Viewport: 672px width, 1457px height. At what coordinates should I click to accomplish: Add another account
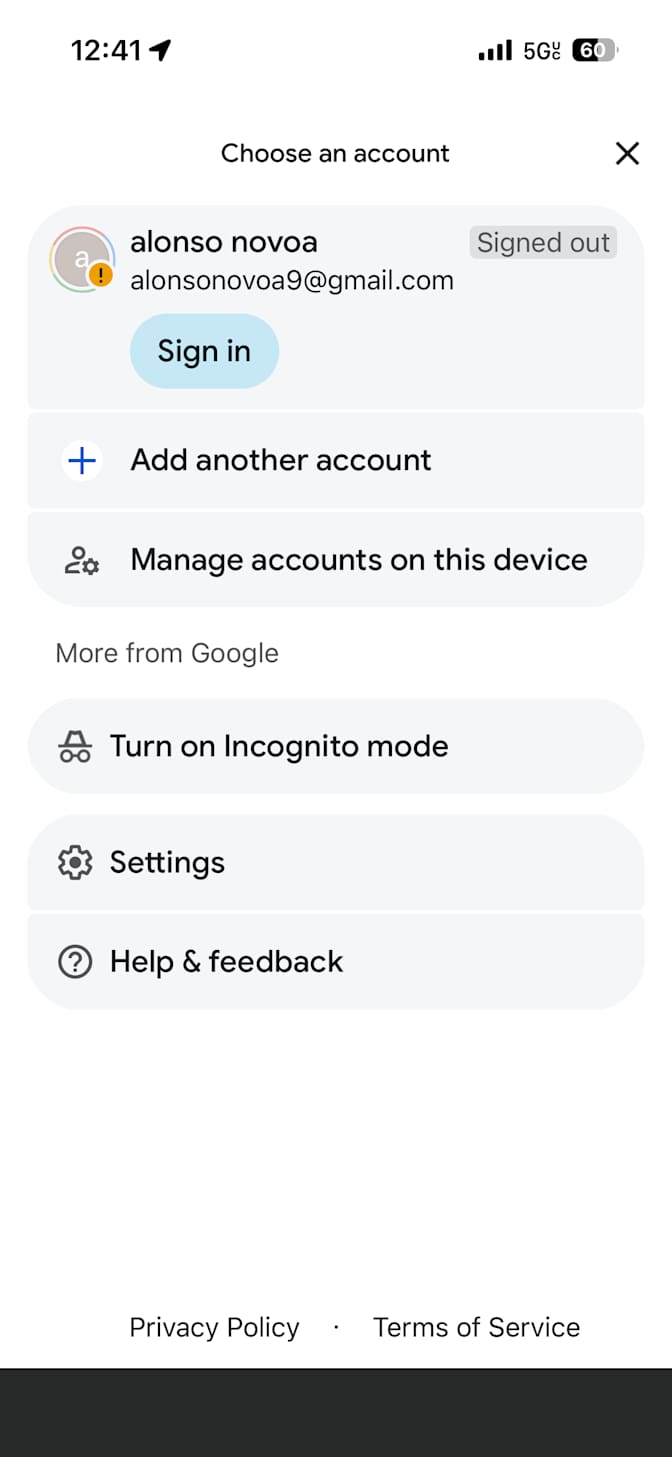[x=336, y=460]
